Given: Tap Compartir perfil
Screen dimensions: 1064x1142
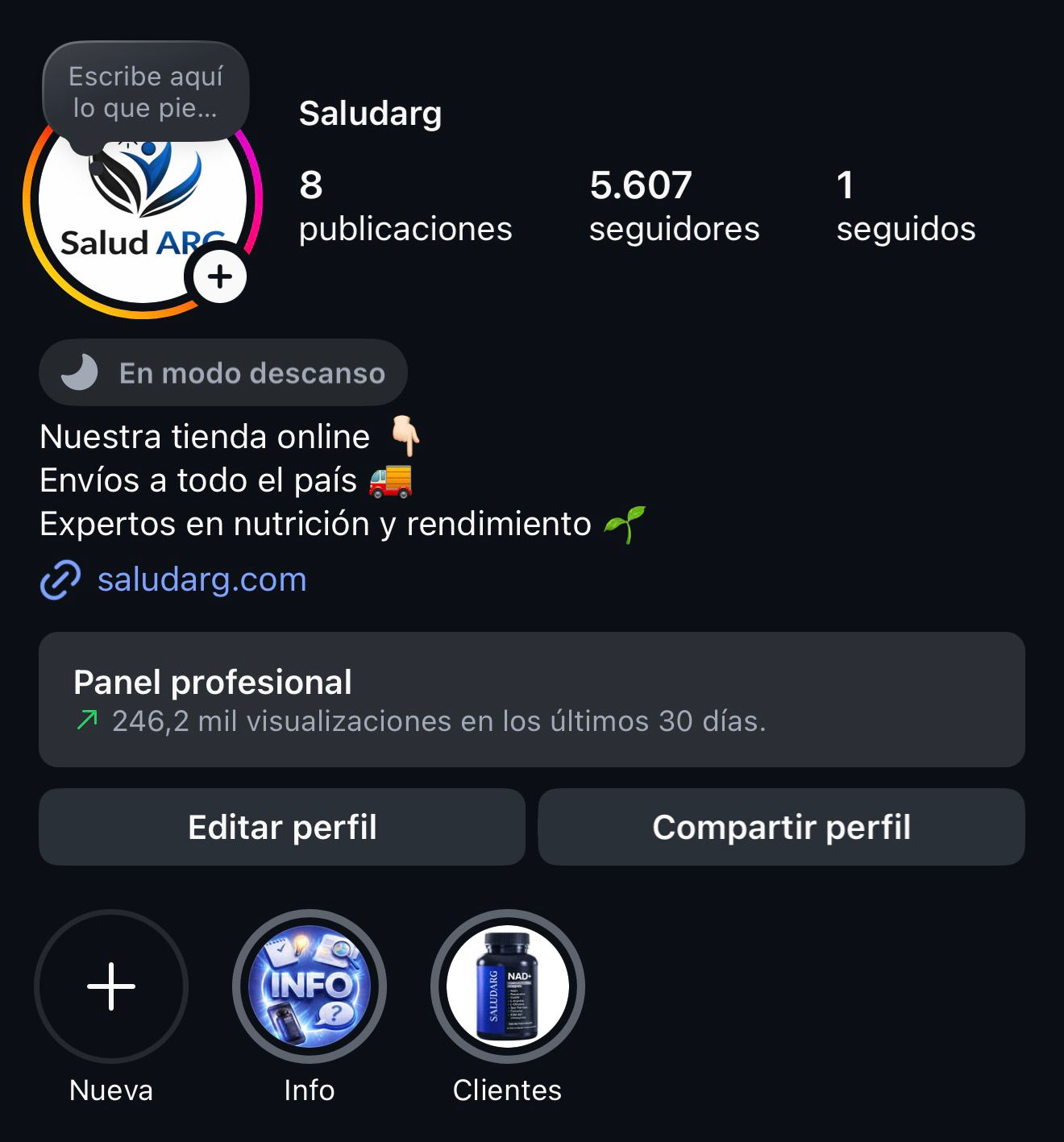Looking at the screenshot, I should tap(781, 827).
